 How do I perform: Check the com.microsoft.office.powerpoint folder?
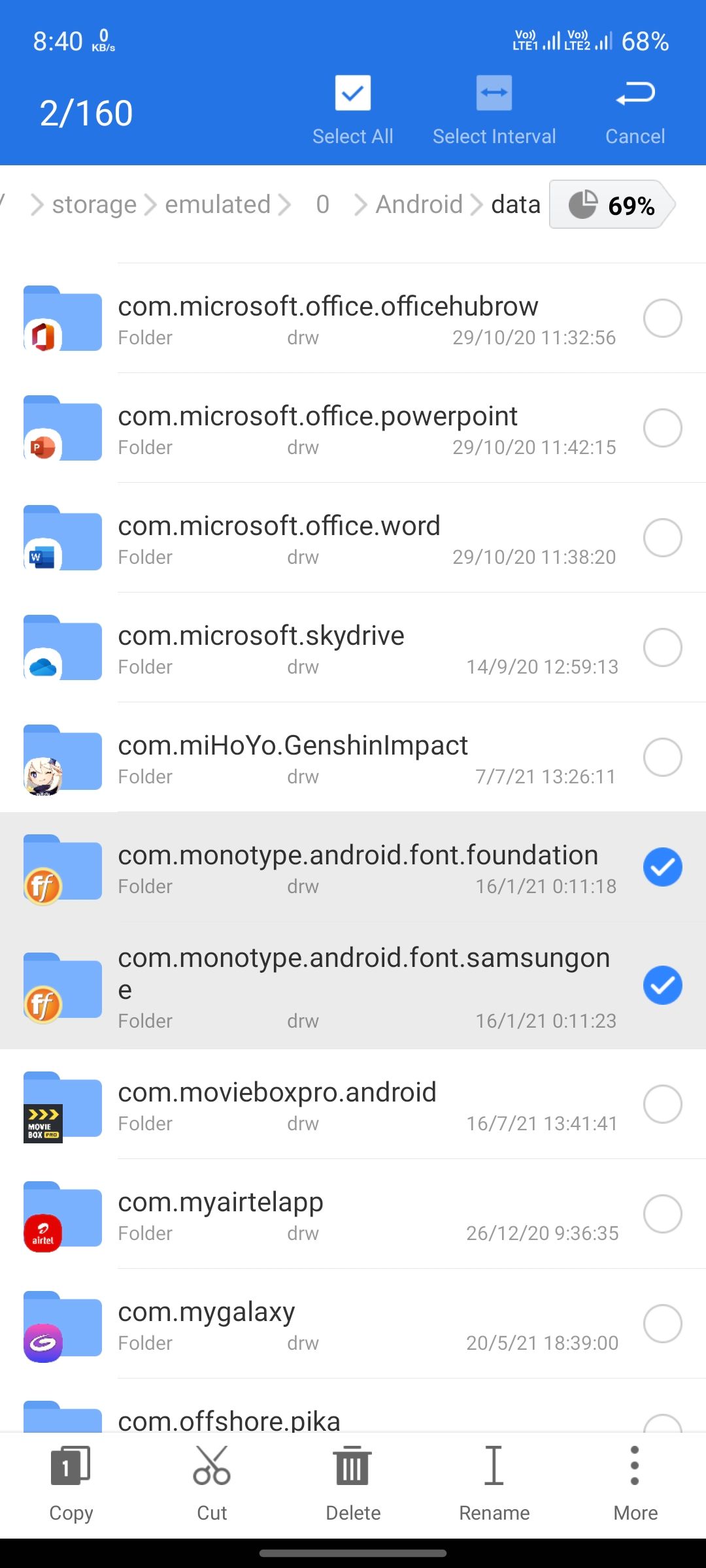(662, 428)
